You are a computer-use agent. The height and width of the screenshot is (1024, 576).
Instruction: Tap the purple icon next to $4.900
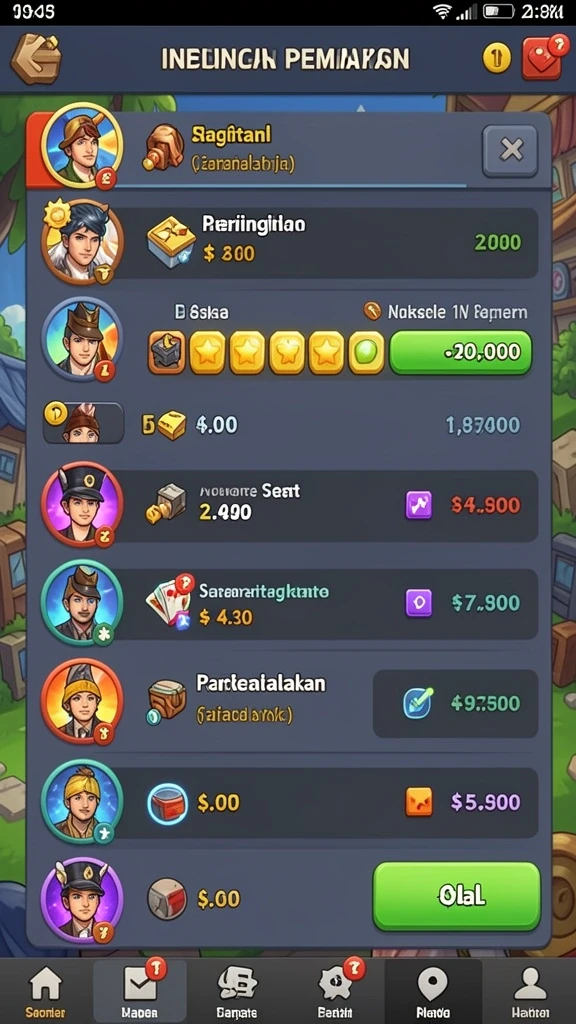click(x=419, y=505)
